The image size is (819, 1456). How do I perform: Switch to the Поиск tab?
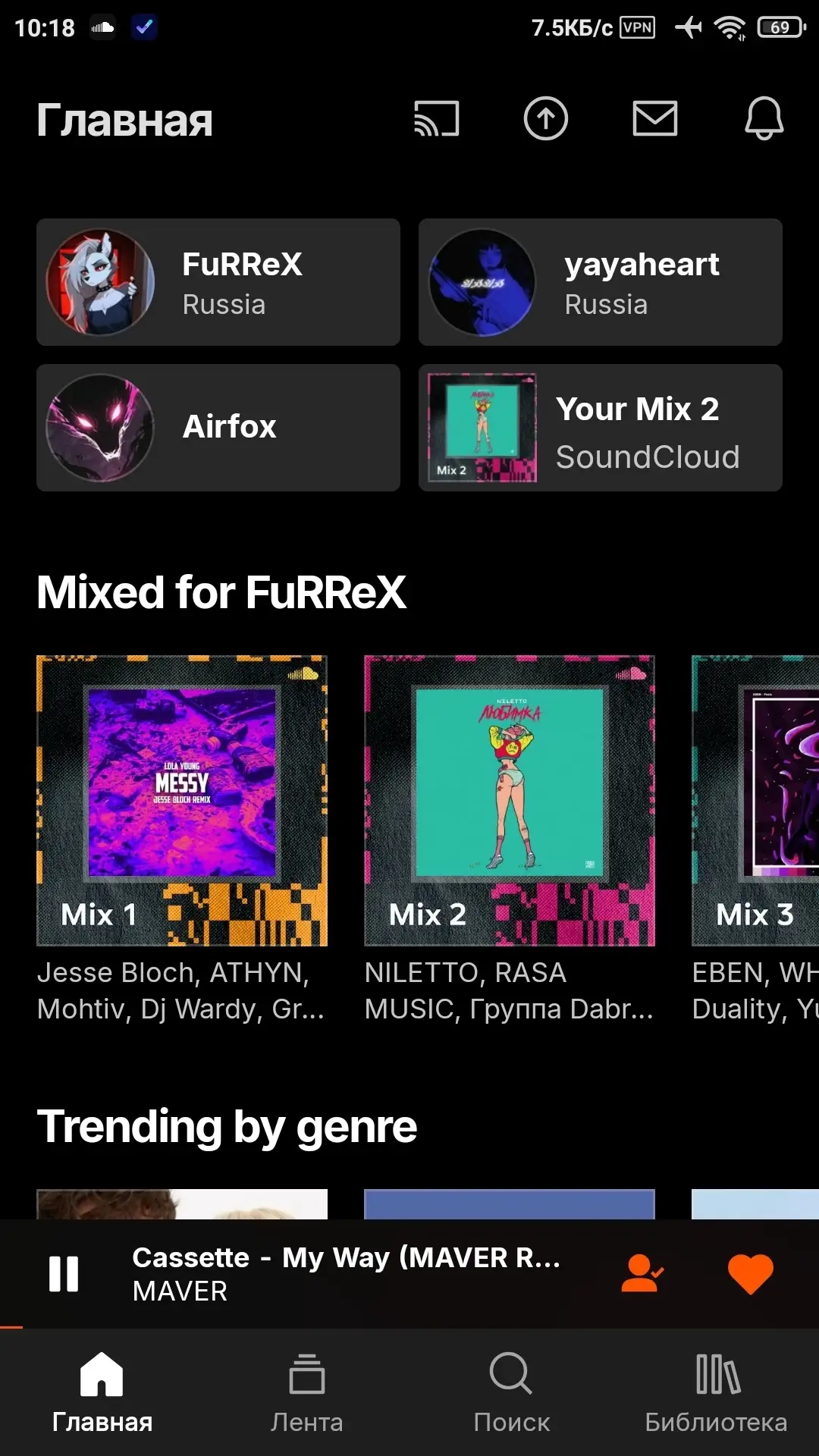(512, 1394)
